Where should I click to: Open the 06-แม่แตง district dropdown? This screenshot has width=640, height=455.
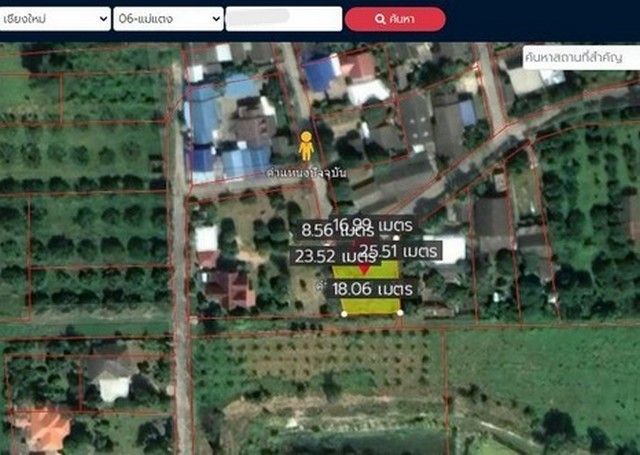click(x=169, y=19)
